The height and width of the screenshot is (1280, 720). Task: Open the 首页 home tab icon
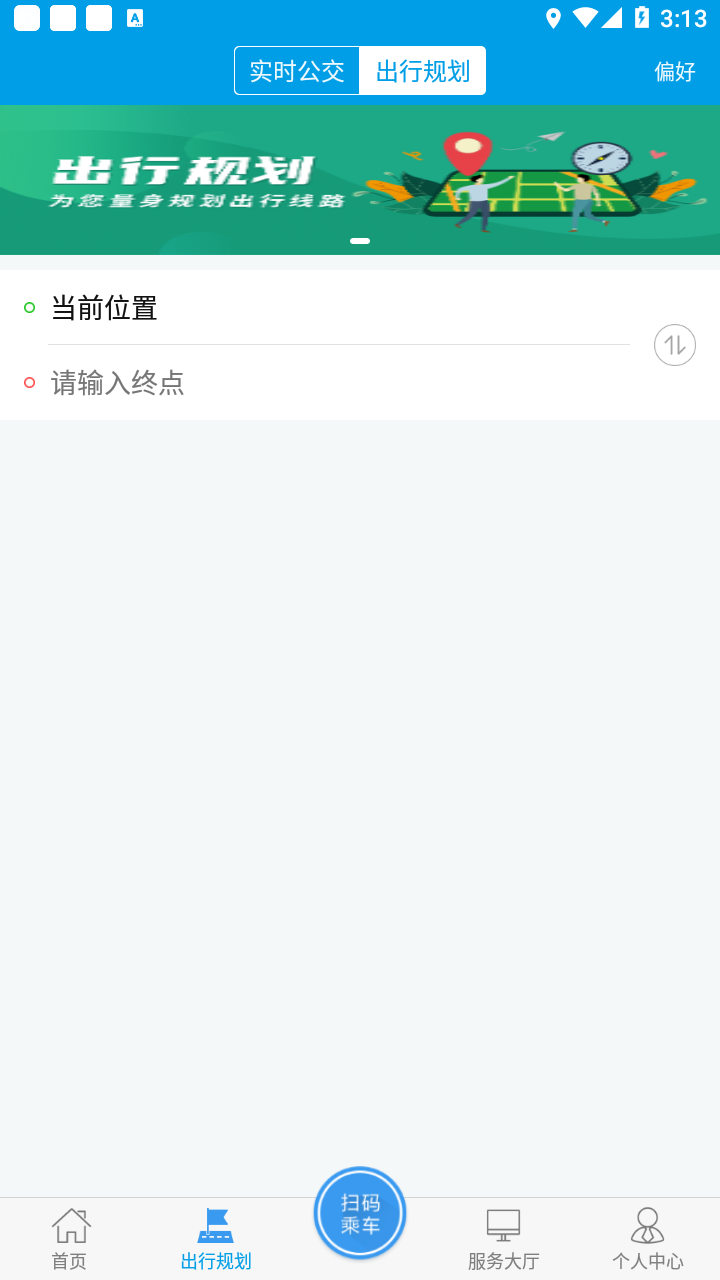68,1224
